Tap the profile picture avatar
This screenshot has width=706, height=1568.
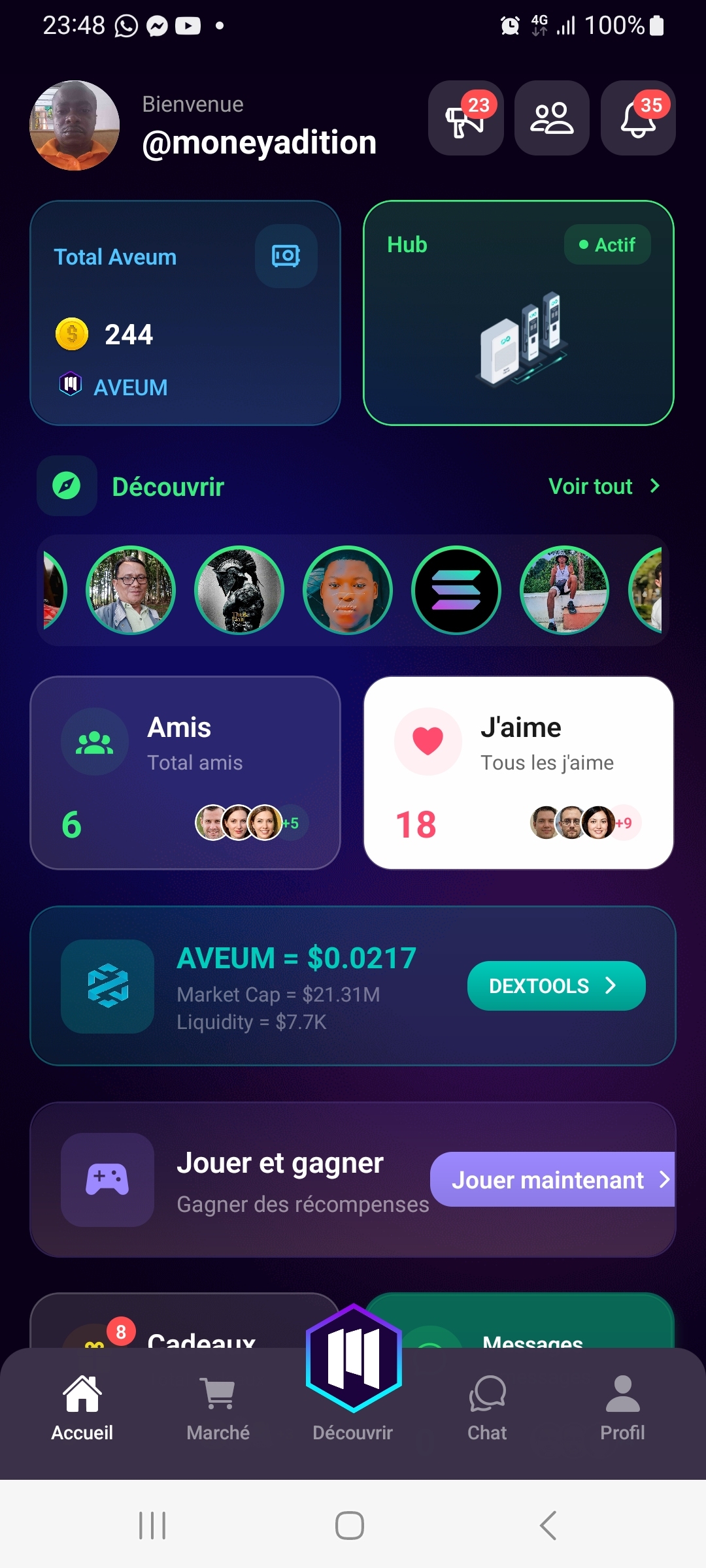75,125
